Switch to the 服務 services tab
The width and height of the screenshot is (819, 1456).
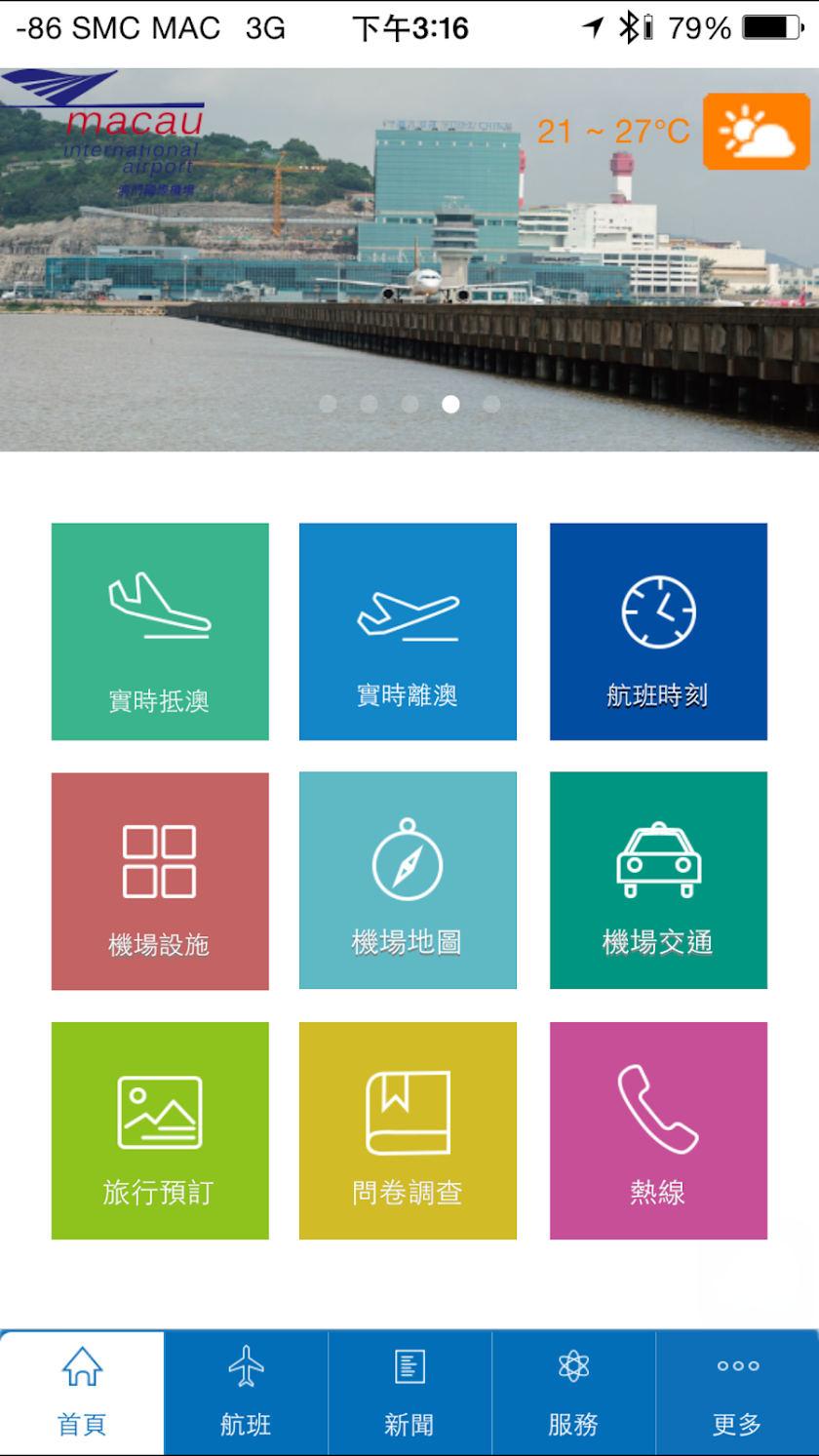pos(573,1393)
